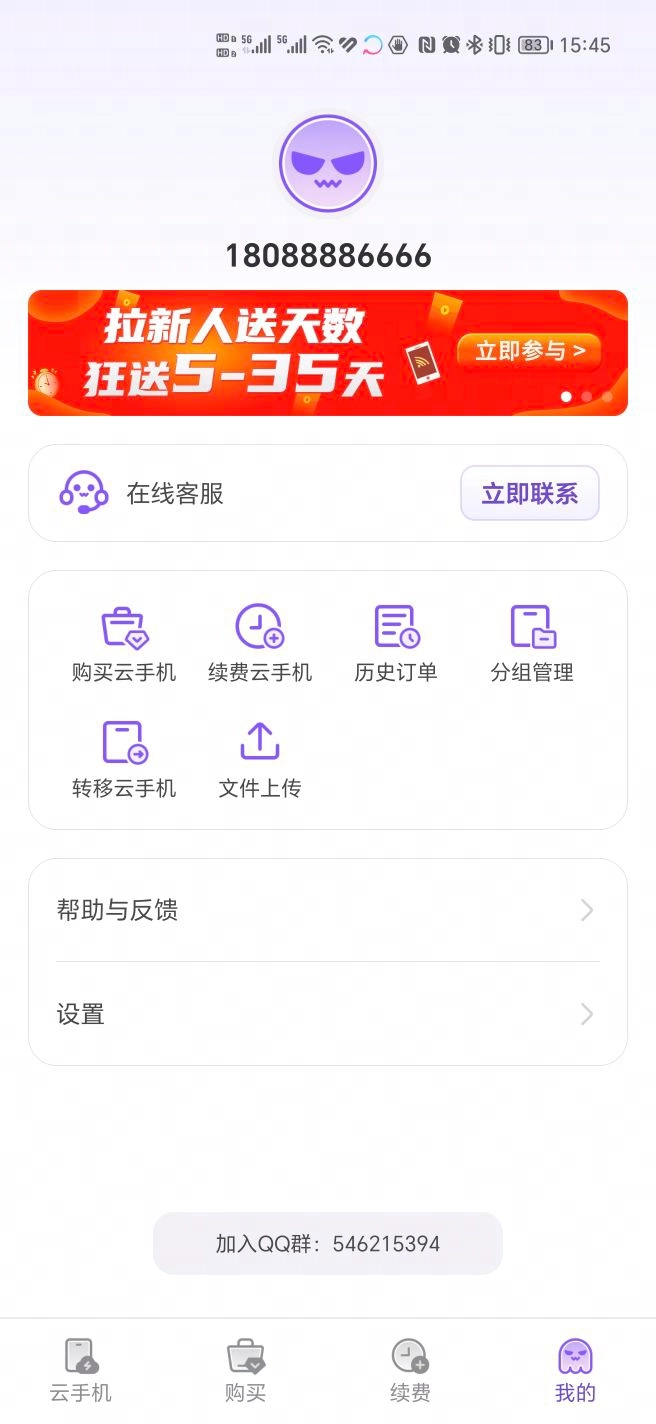This screenshot has height=1424, width=656.
Task: View 历史订单 order history
Action: (x=396, y=644)
